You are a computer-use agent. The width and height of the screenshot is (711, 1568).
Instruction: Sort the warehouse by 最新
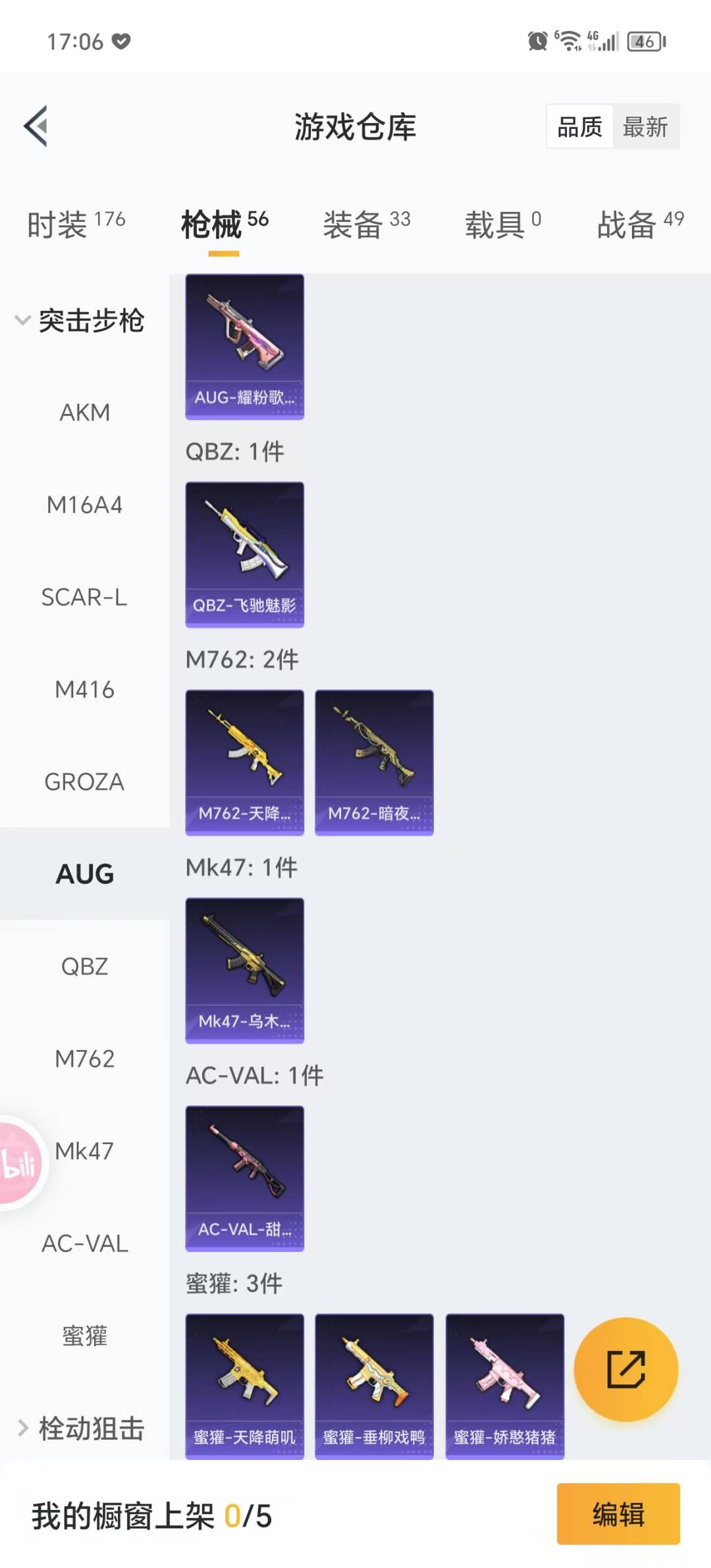pyautogui.click(x=645, y=126)
